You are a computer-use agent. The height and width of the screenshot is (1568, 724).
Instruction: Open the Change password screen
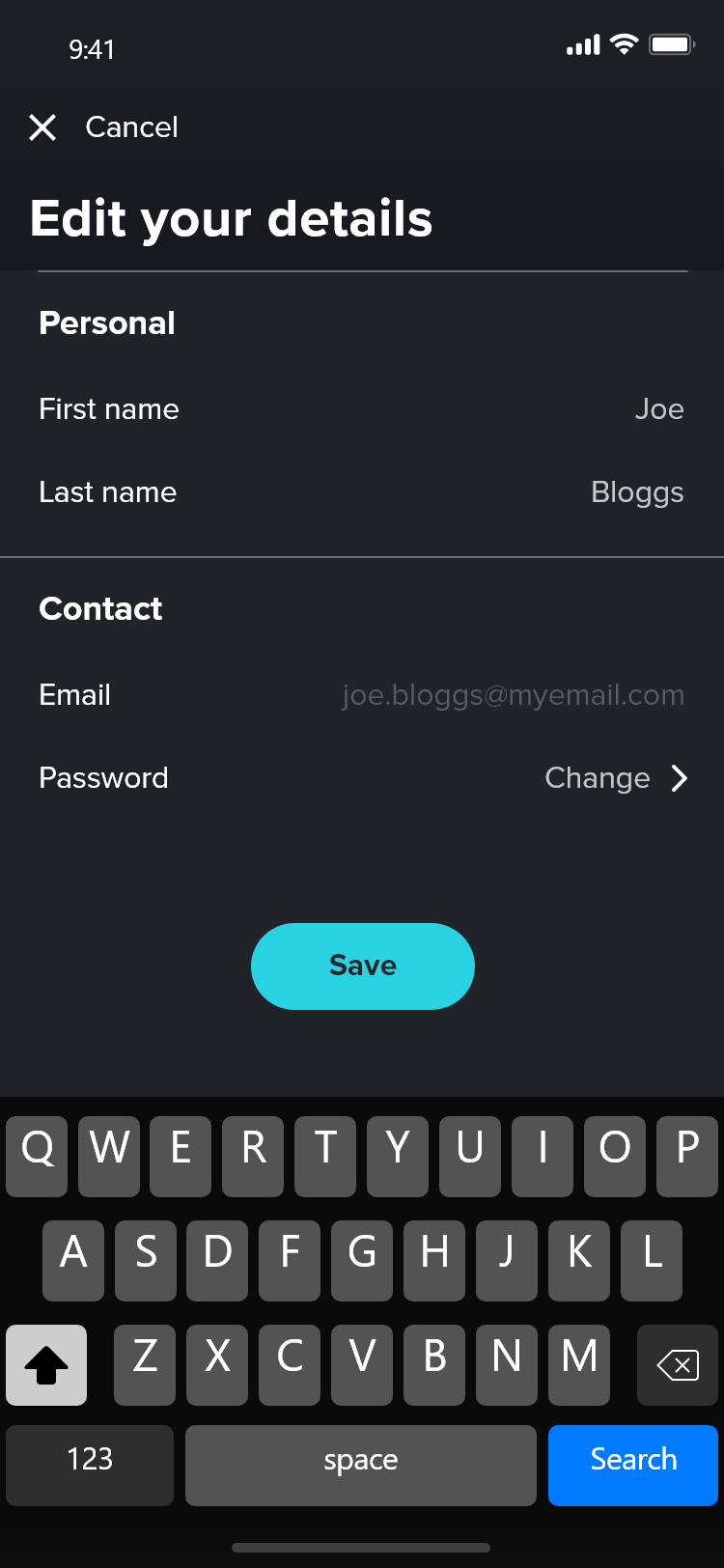pos(616,778)
